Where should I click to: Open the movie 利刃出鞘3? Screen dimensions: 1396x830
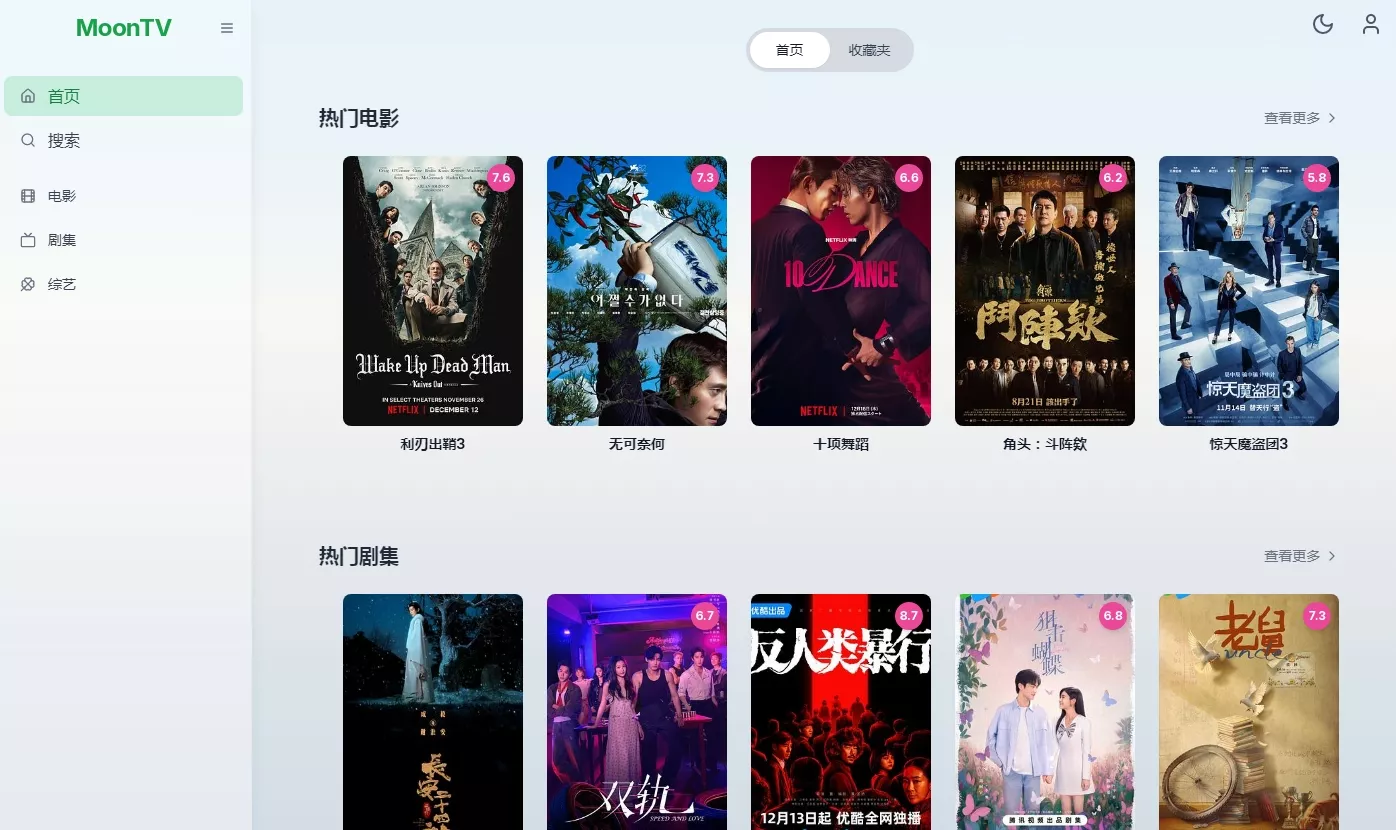coord(433,291)
